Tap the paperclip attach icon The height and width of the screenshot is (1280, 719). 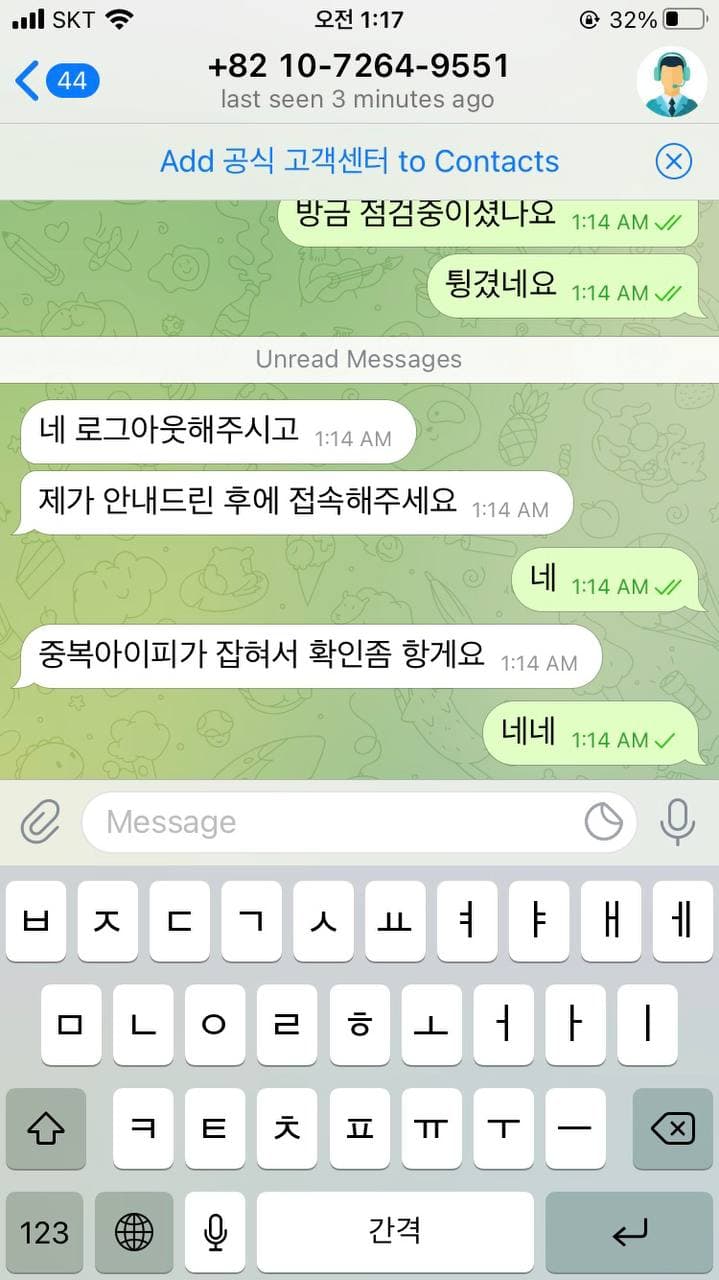coord(41,822)
